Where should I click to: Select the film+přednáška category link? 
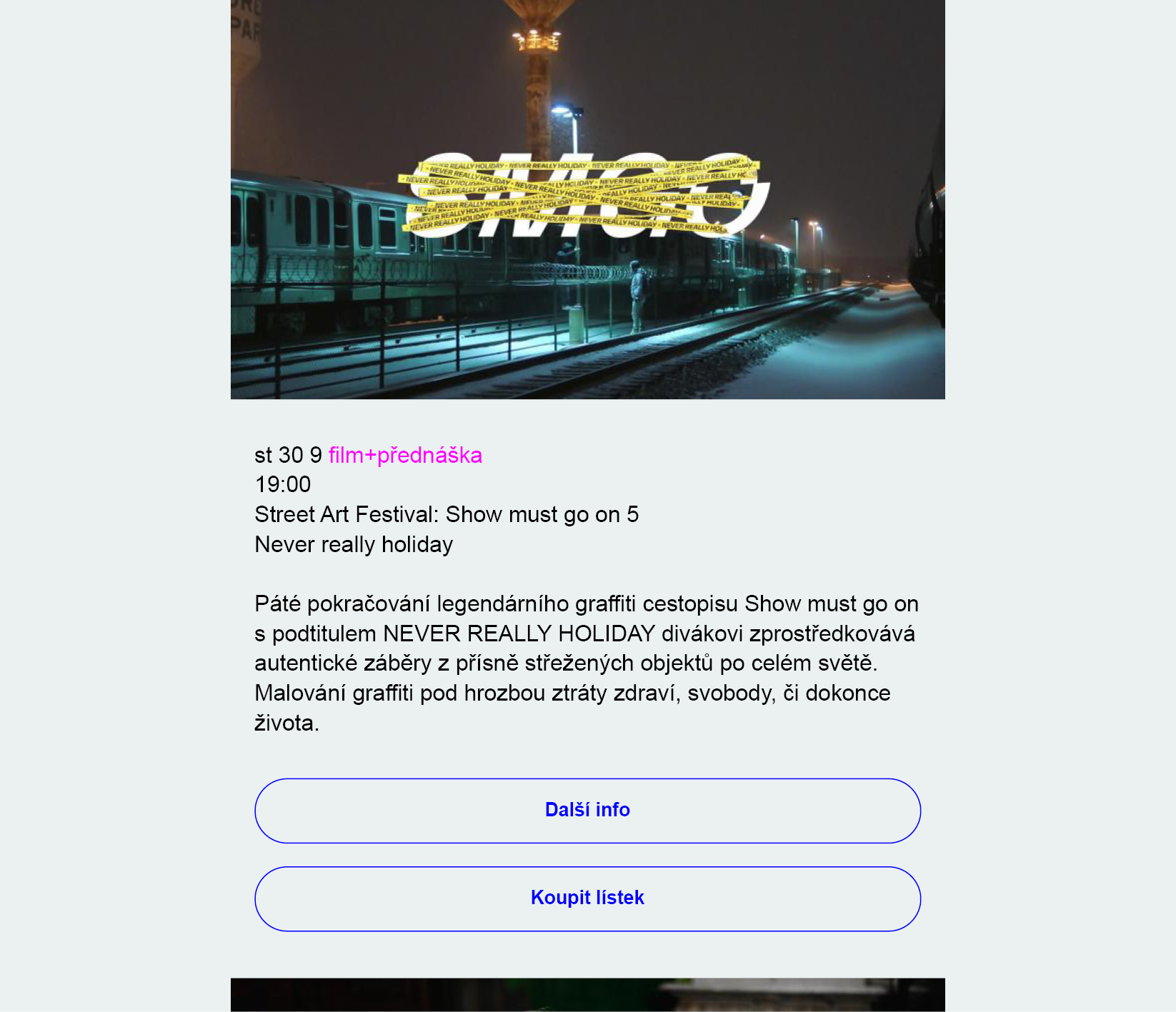[405, 455]
